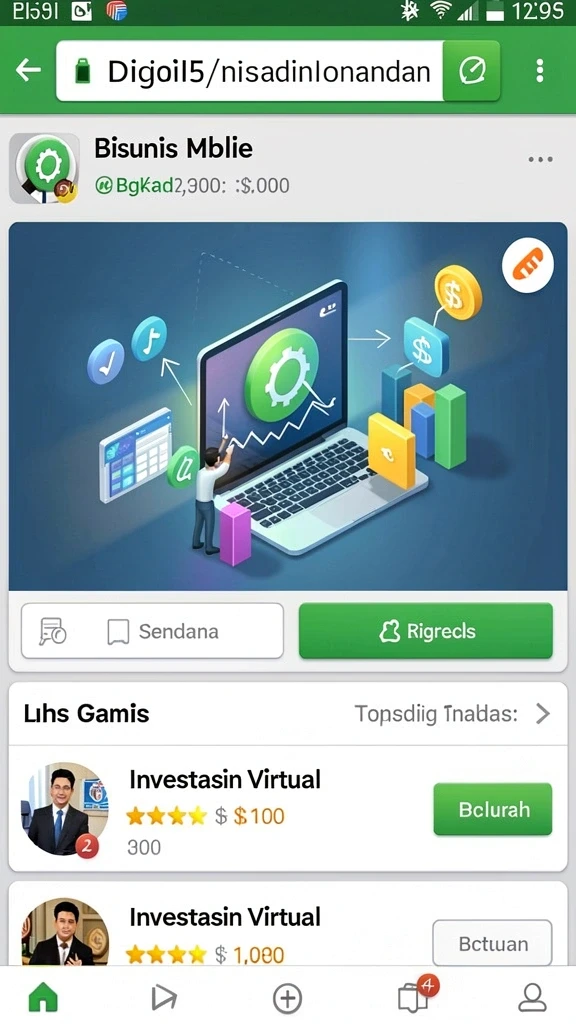The image size is (576, 1024).
Task: Tap the green Bclurah button
Action: [x=493, y=810]
